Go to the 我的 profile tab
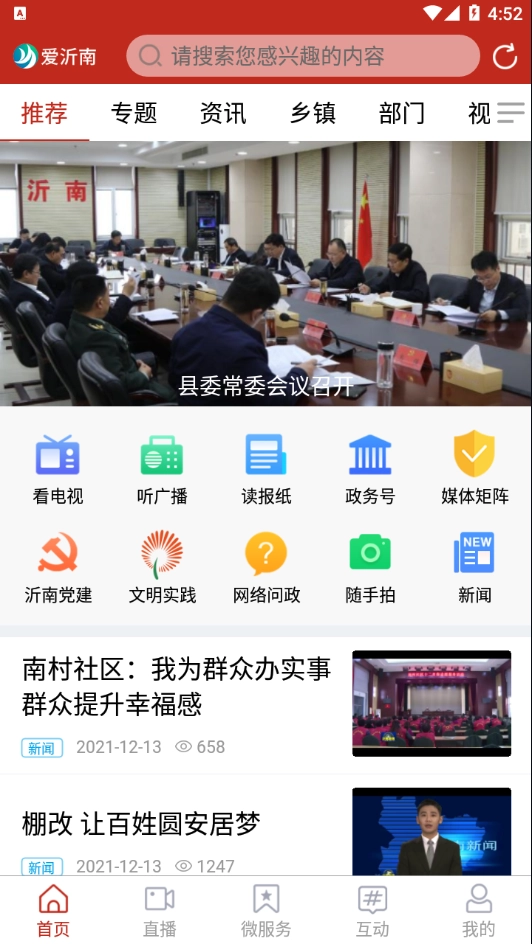This screenshot has width=532, height=944. click(478, 910)
